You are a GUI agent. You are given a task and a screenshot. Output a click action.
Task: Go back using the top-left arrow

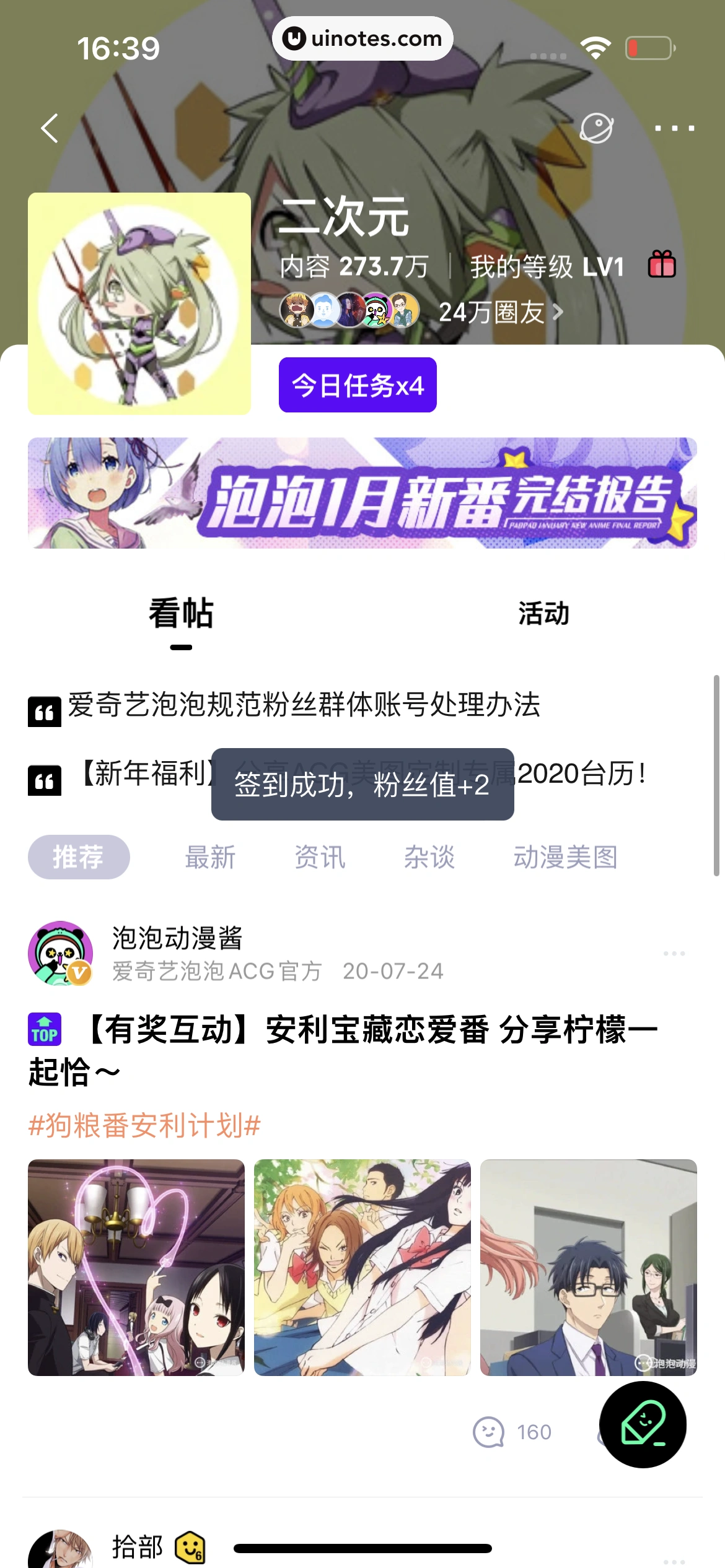tap(50, 128)
